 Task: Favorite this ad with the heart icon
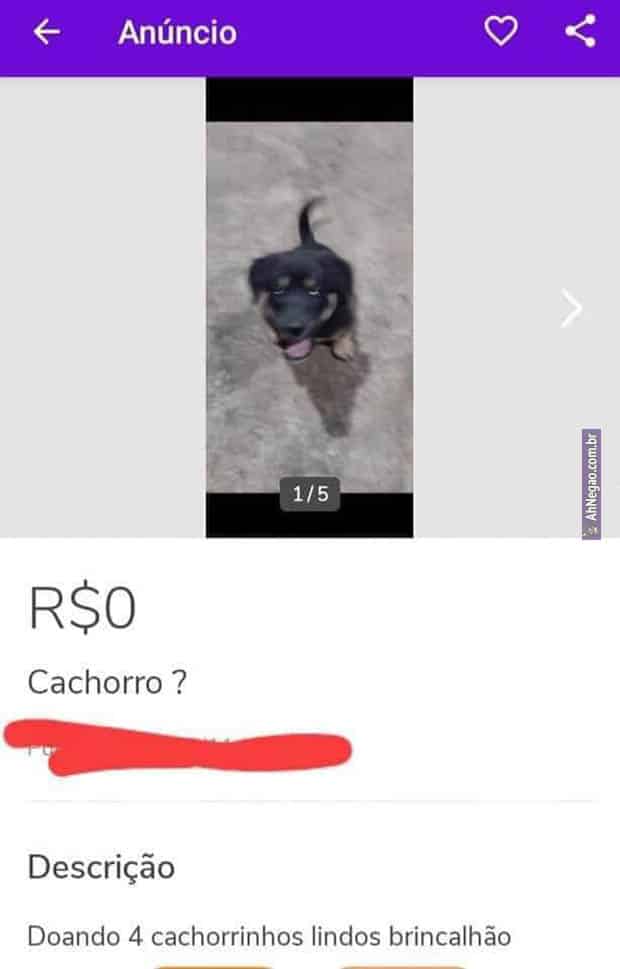[501, 32]
